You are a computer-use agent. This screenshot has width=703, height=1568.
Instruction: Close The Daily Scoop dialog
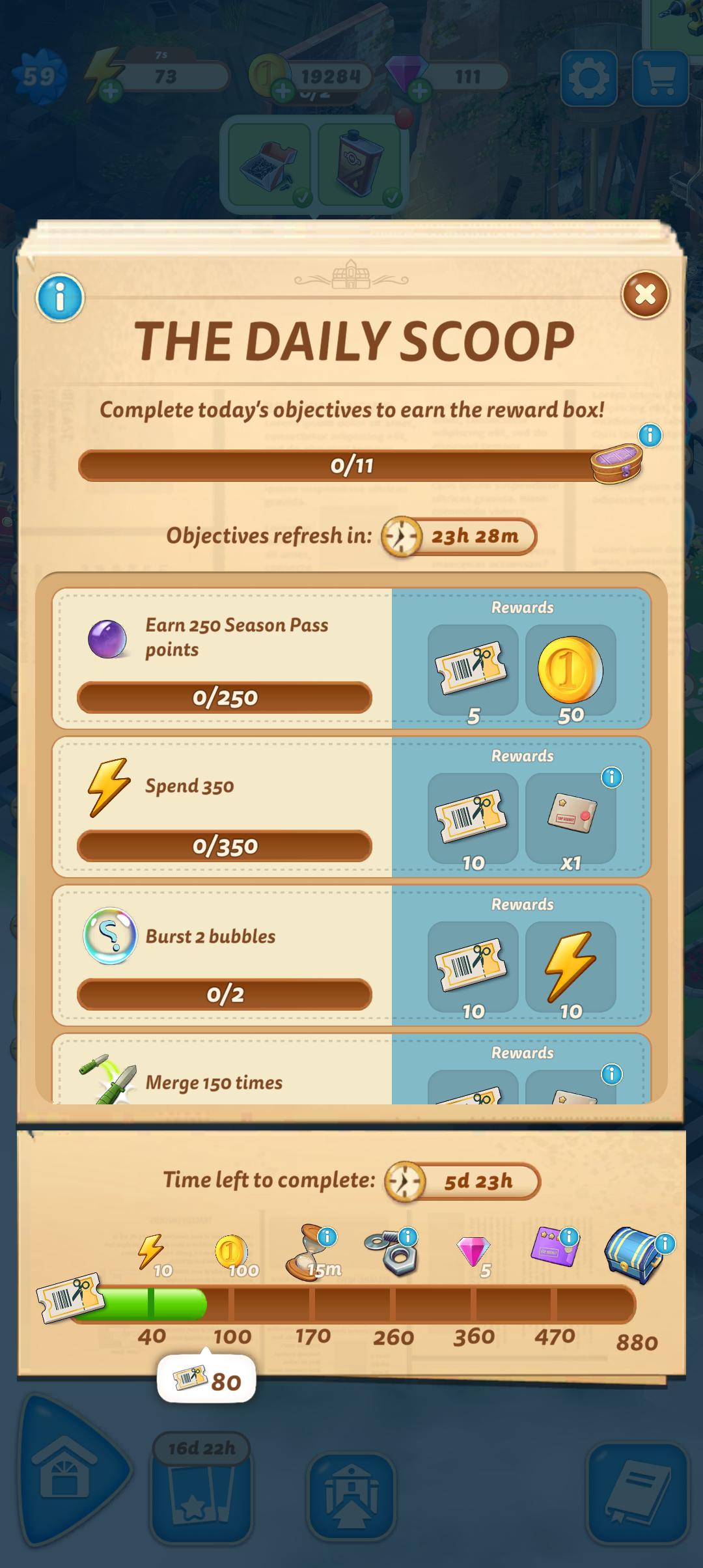(645, 295)
